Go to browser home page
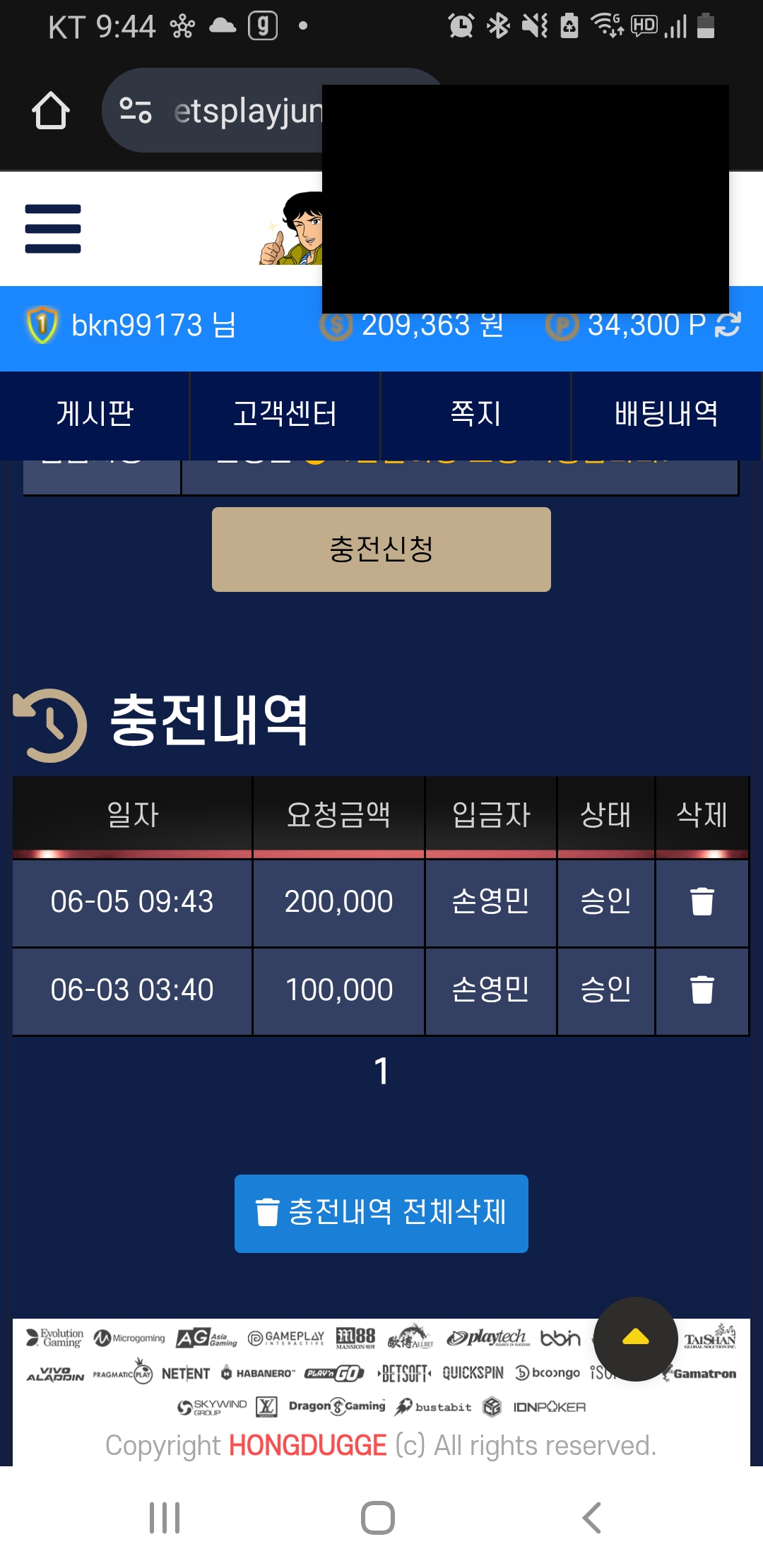The height and width of the screenshot is (1568, 763). [x=51, y=112]
